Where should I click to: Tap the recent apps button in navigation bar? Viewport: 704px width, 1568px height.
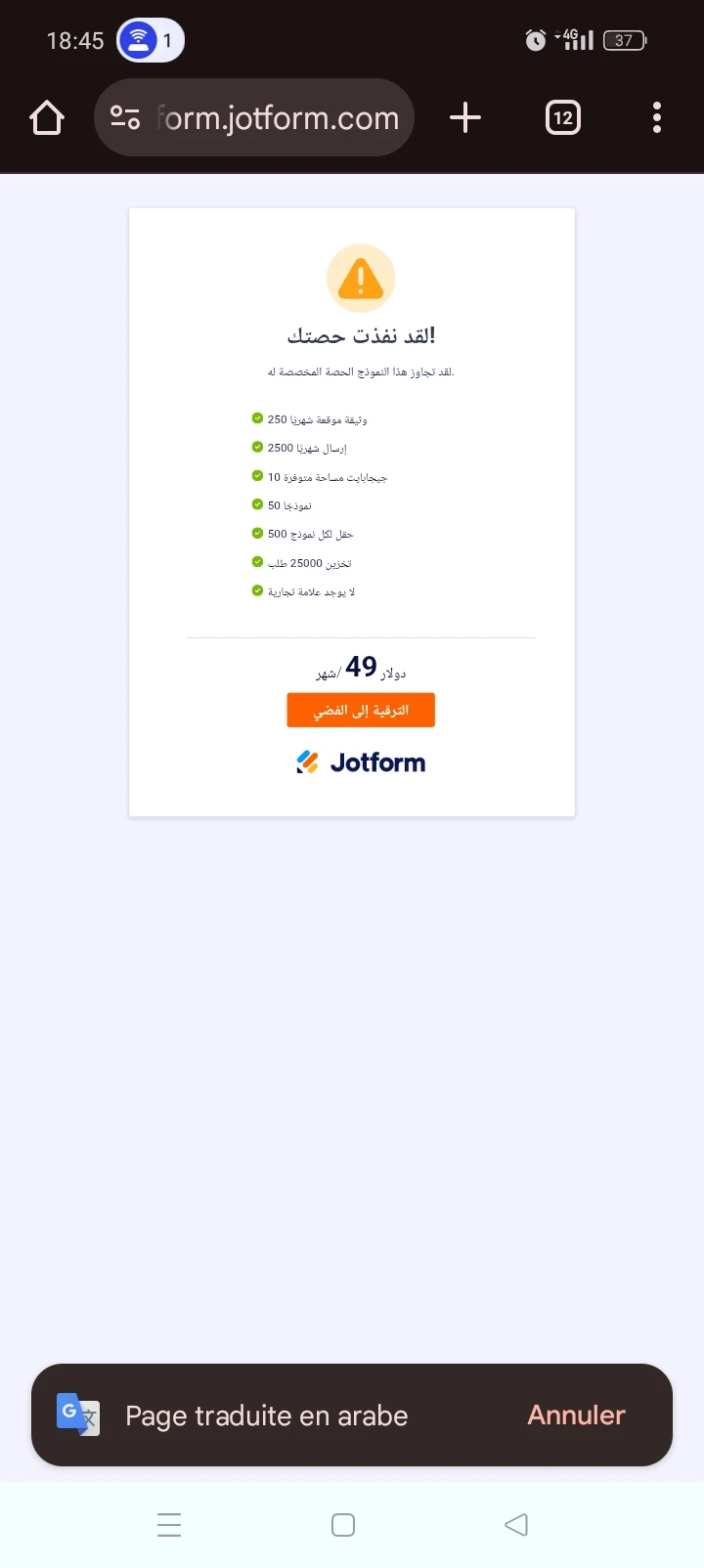click(169, 1524)
